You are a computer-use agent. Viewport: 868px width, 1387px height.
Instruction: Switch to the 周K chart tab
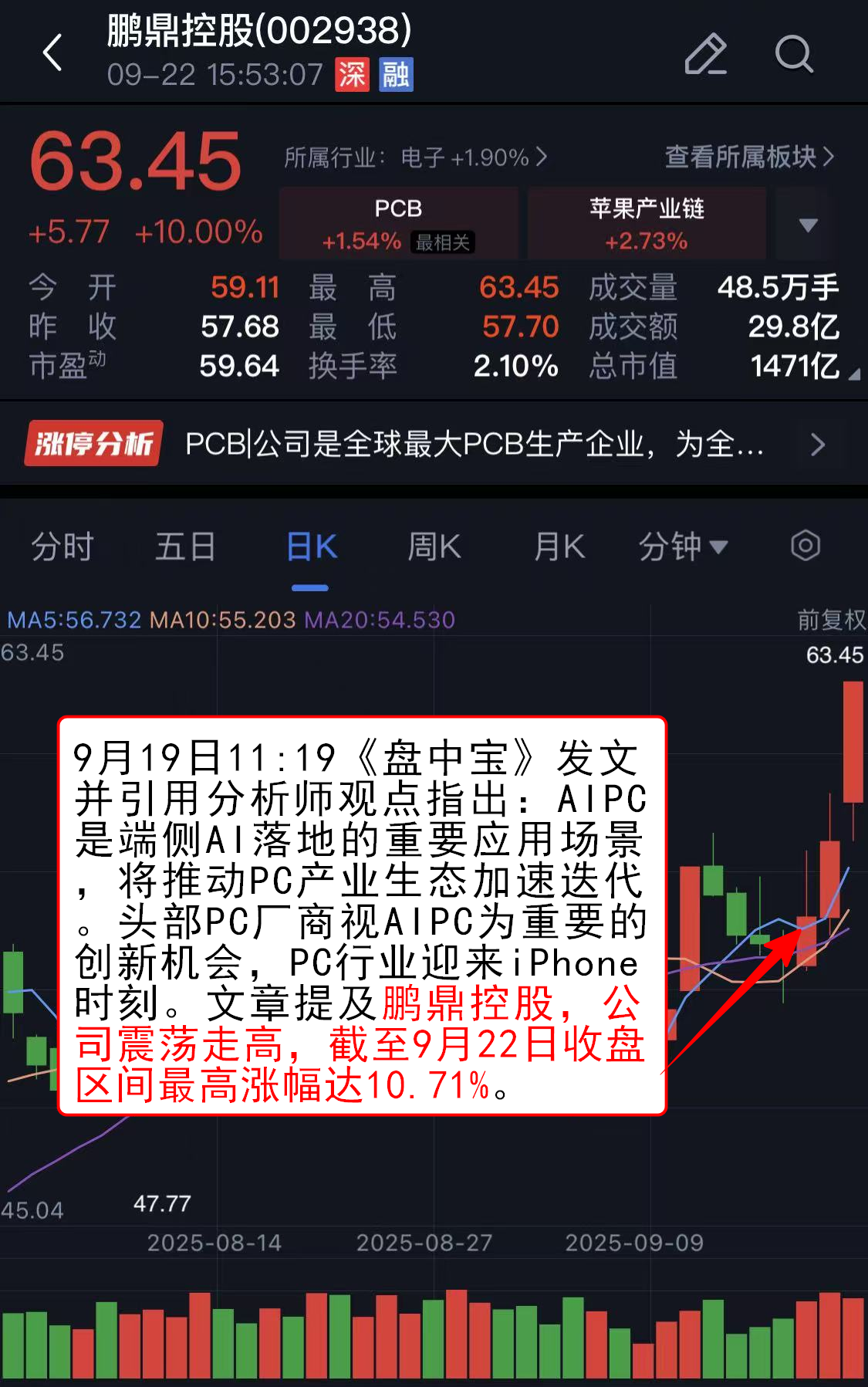coord(434,547)
